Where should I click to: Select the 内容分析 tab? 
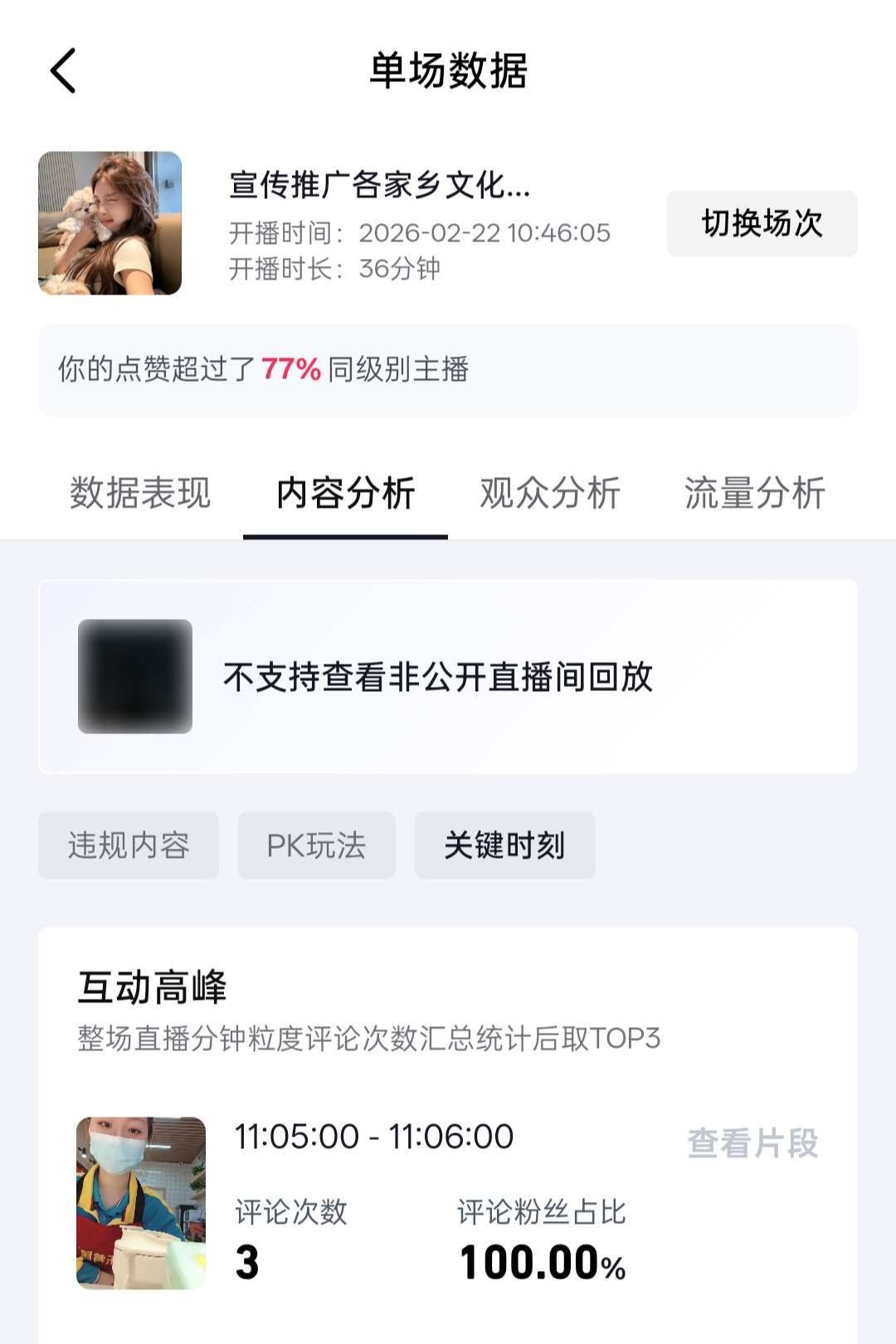coord(345,493)
